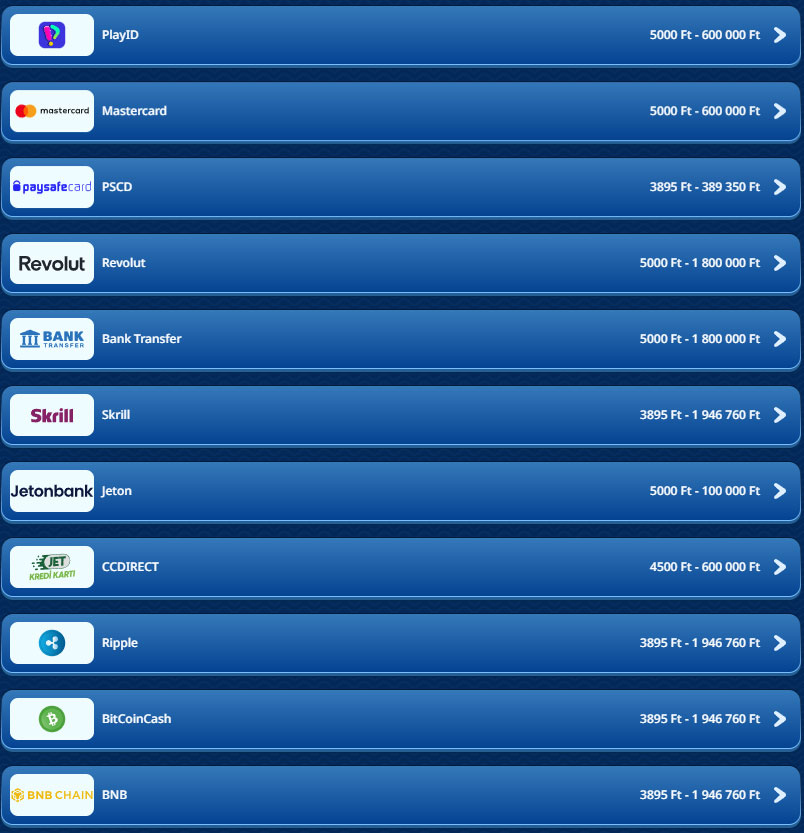Screen dimensions: 804x833
Task: Select the JET Kredi Kartı icon
Action: point(51,566)
